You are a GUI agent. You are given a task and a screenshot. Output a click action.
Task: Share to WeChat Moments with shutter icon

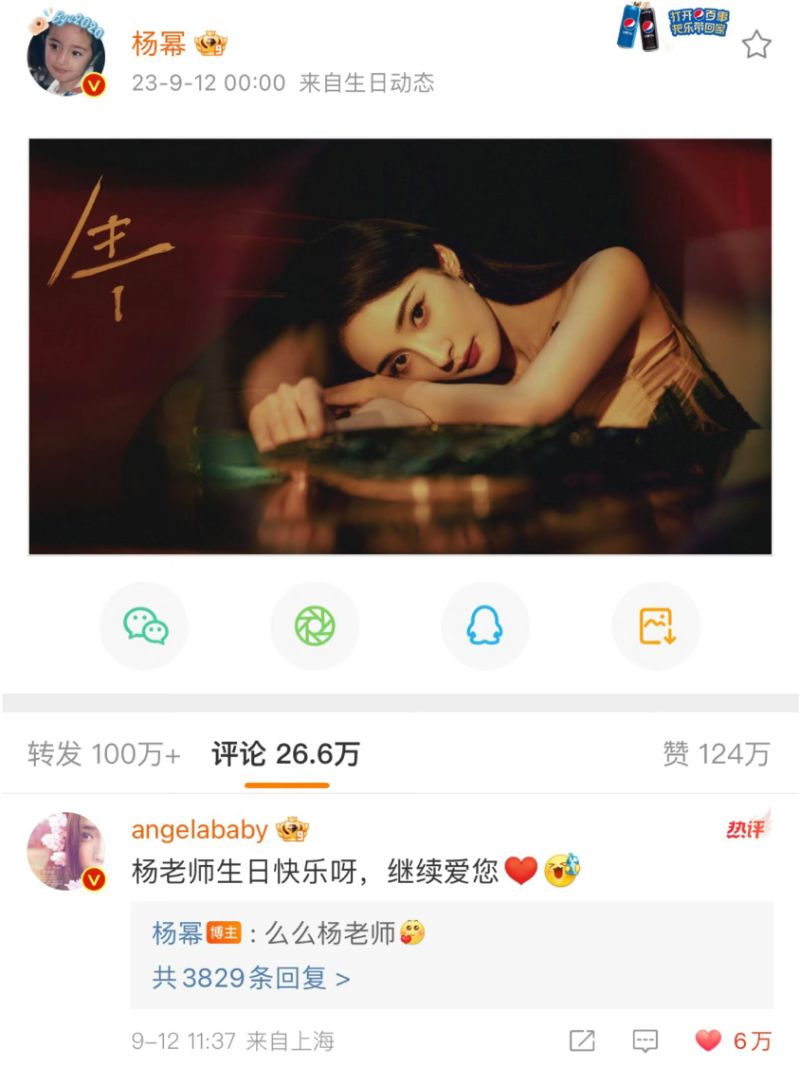click(x=315, y=626)
